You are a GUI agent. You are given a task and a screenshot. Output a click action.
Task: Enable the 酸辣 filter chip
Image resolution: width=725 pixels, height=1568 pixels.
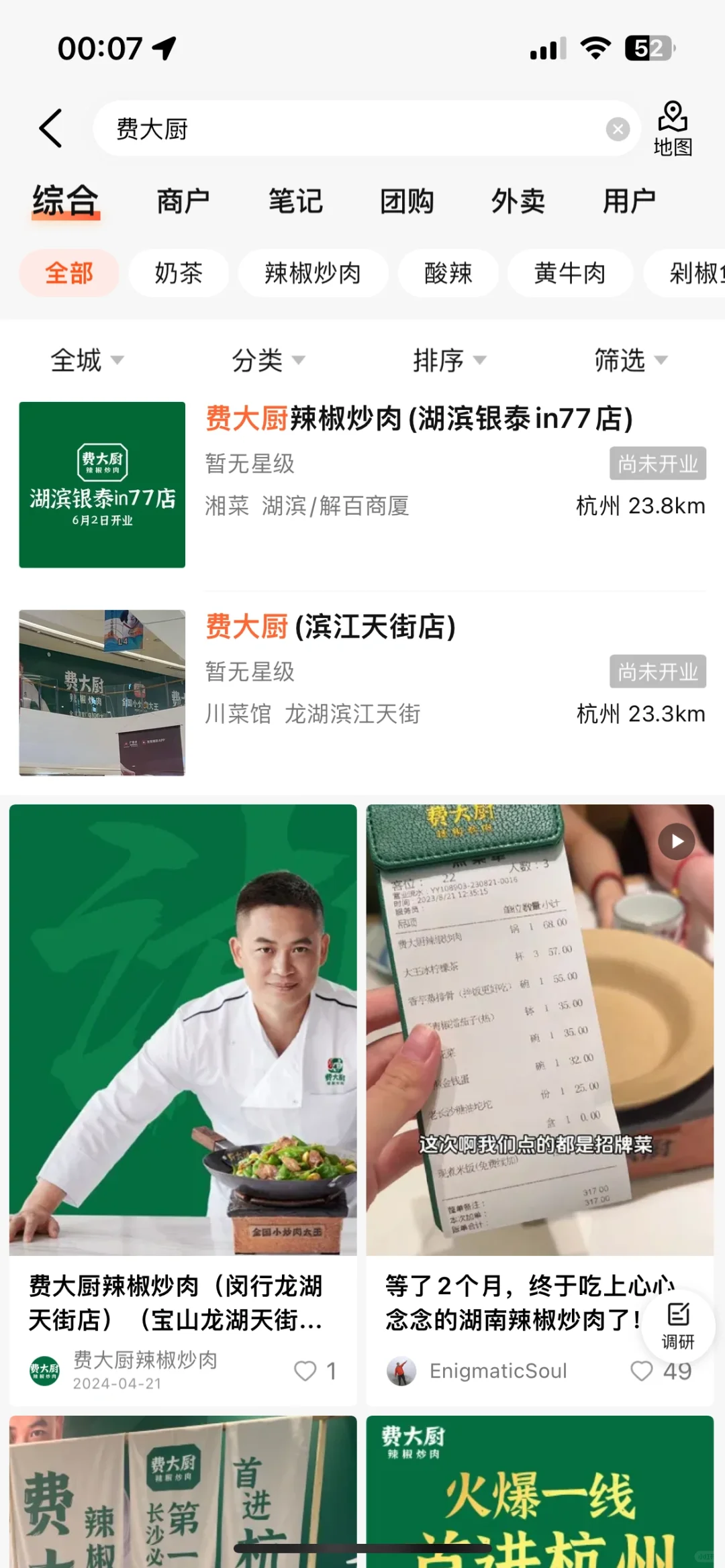pos(448,273)
